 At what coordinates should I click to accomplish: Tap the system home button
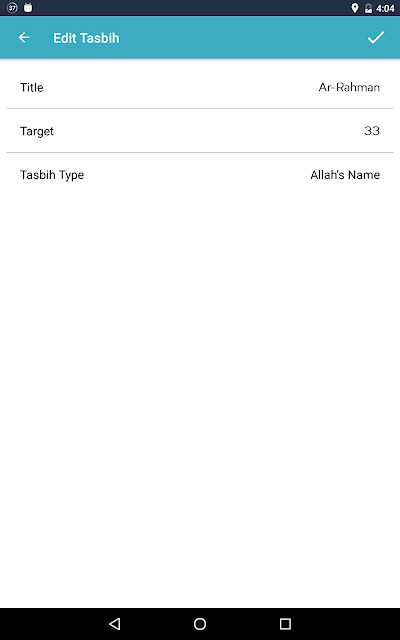[200, 624]
